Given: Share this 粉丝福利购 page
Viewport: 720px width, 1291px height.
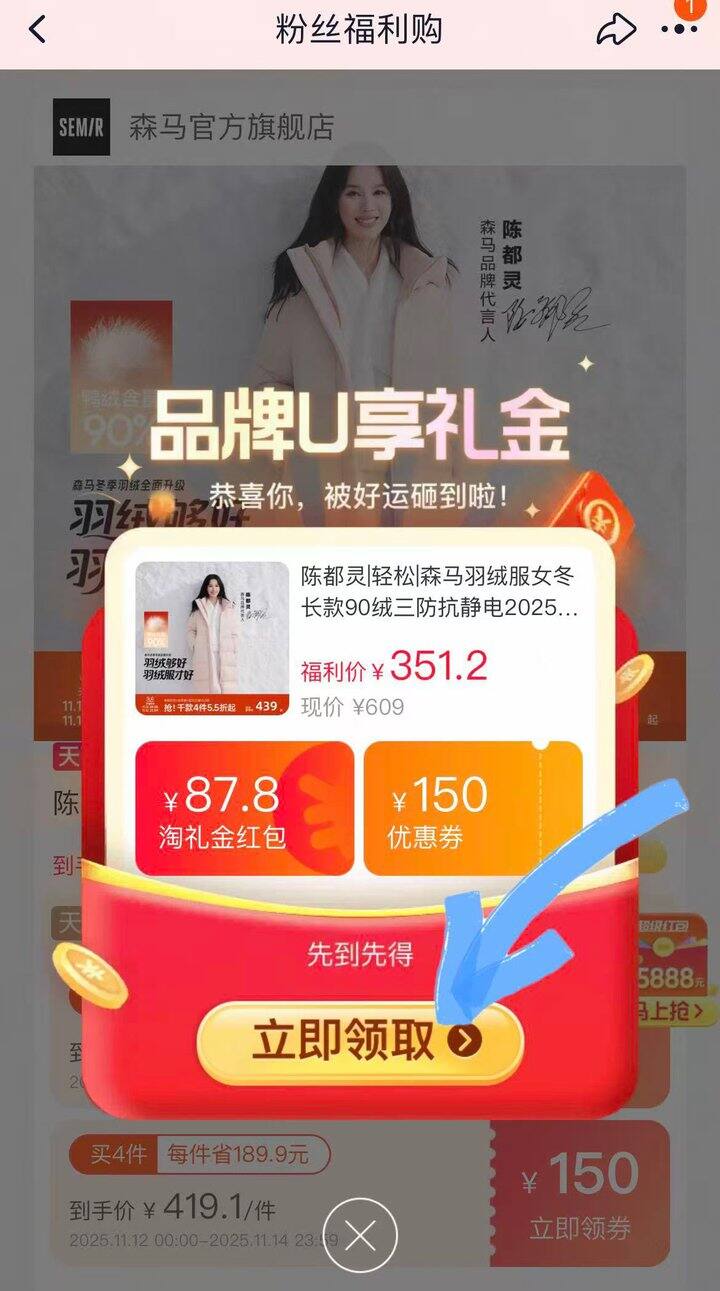Looking at the screenshot, I should pyautogui.click(x=615, y=30).
